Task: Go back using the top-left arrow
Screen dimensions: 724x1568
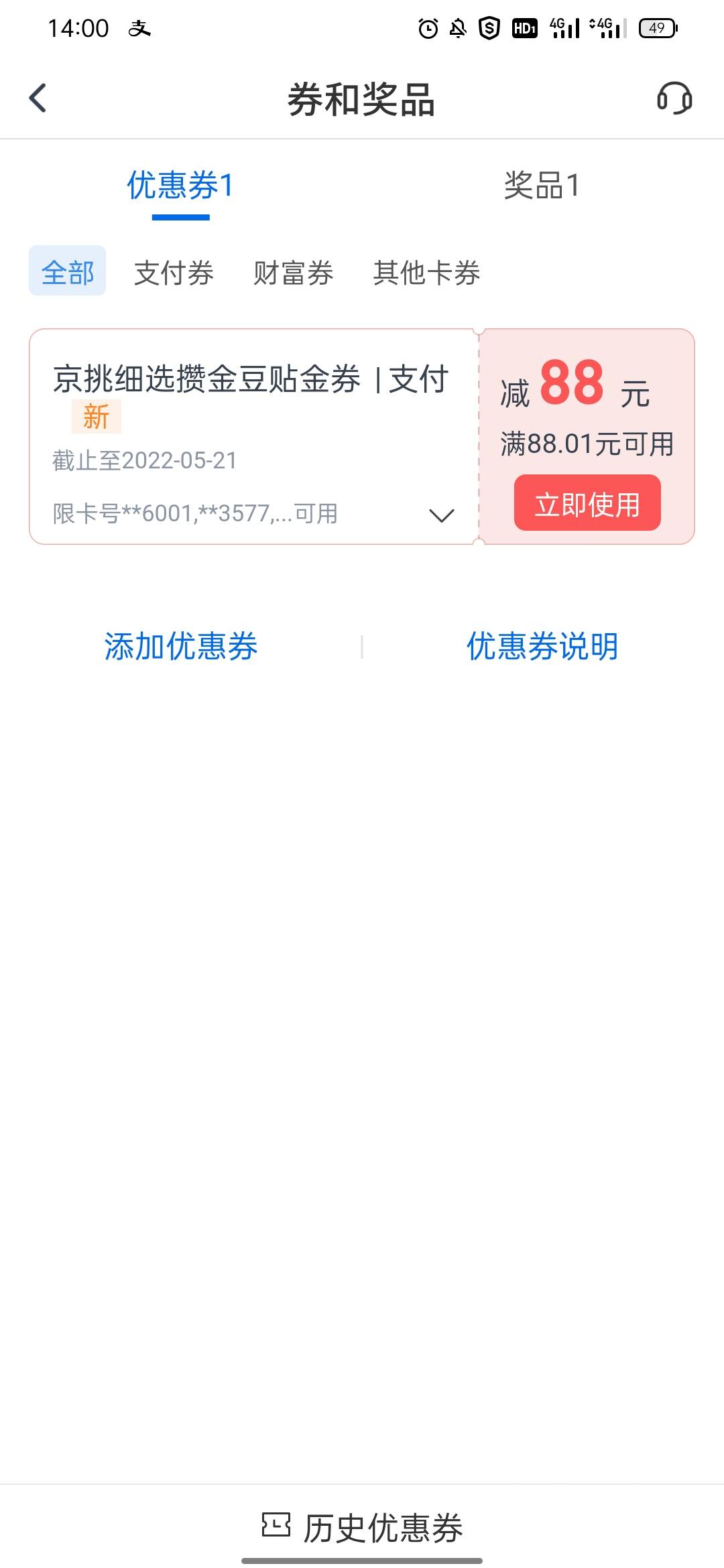Action: coord(38,98)
